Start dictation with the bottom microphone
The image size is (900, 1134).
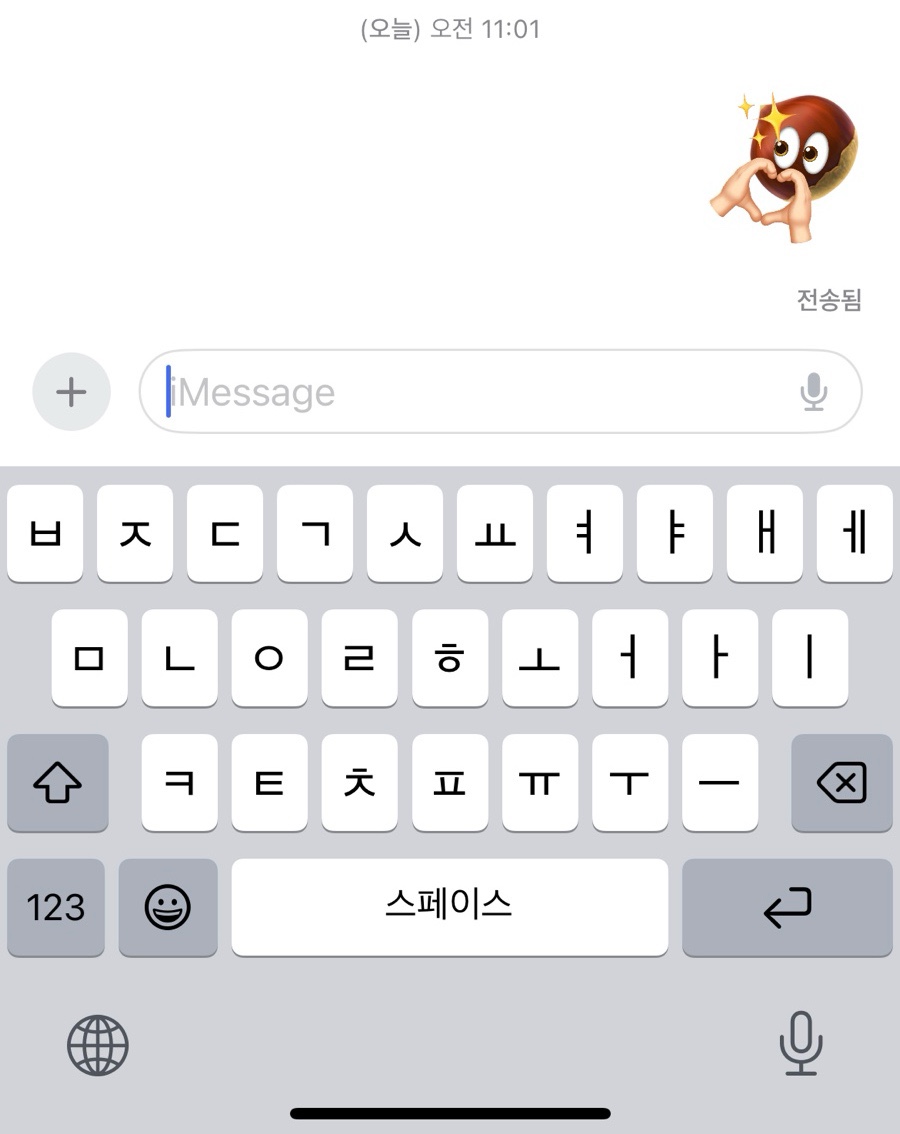click(x=800, y=1043)
